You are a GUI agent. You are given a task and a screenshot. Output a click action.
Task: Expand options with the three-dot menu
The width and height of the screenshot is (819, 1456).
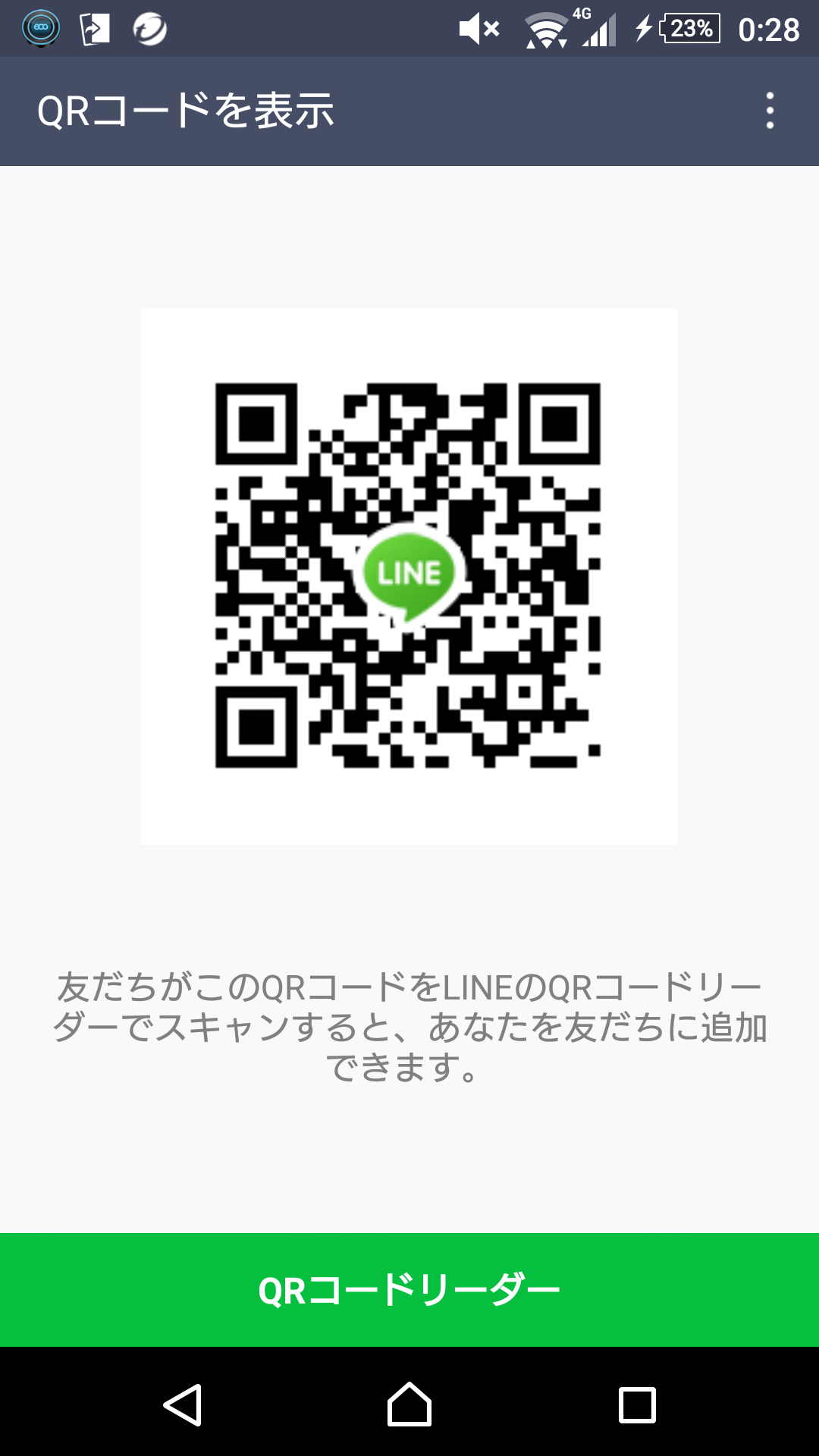point(770,111)
